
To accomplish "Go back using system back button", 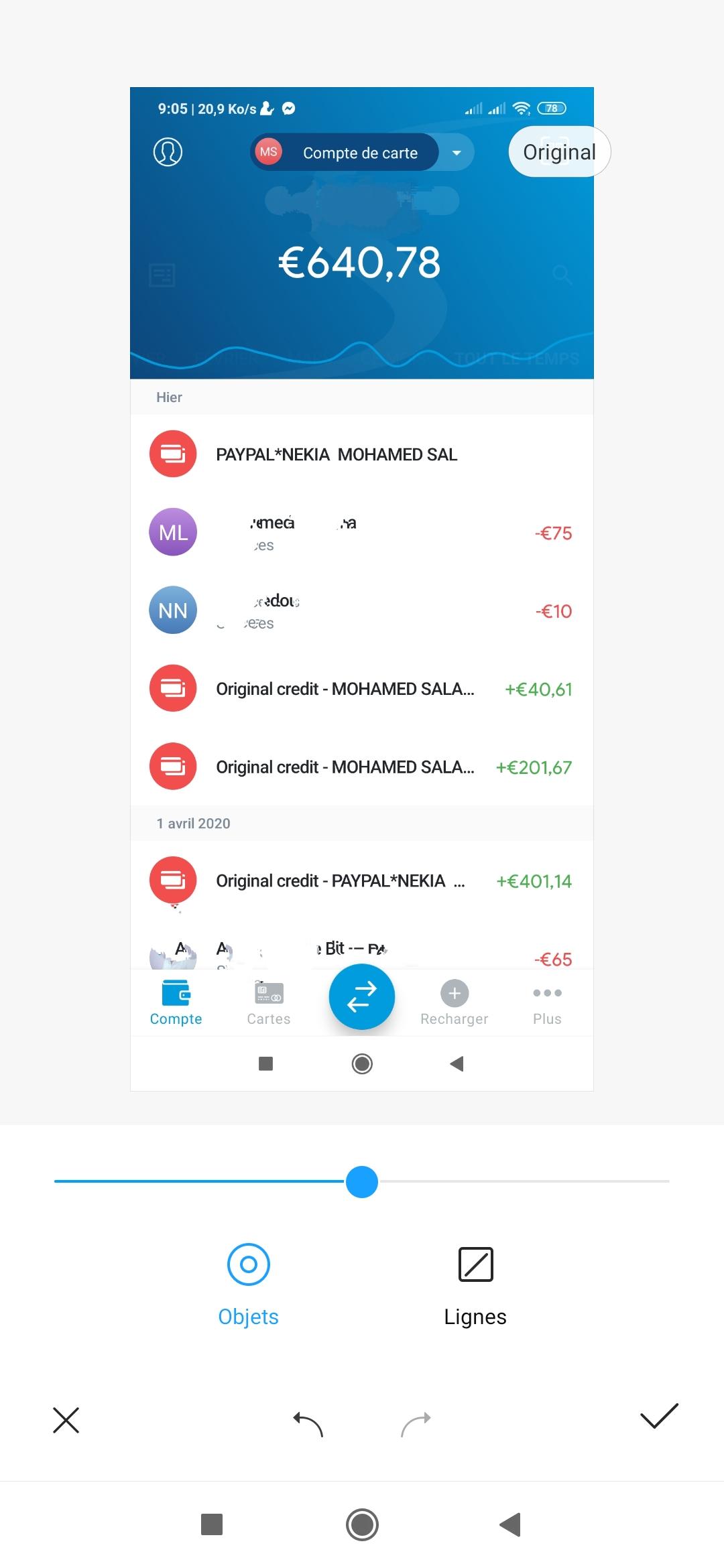I will point(511,1524).
